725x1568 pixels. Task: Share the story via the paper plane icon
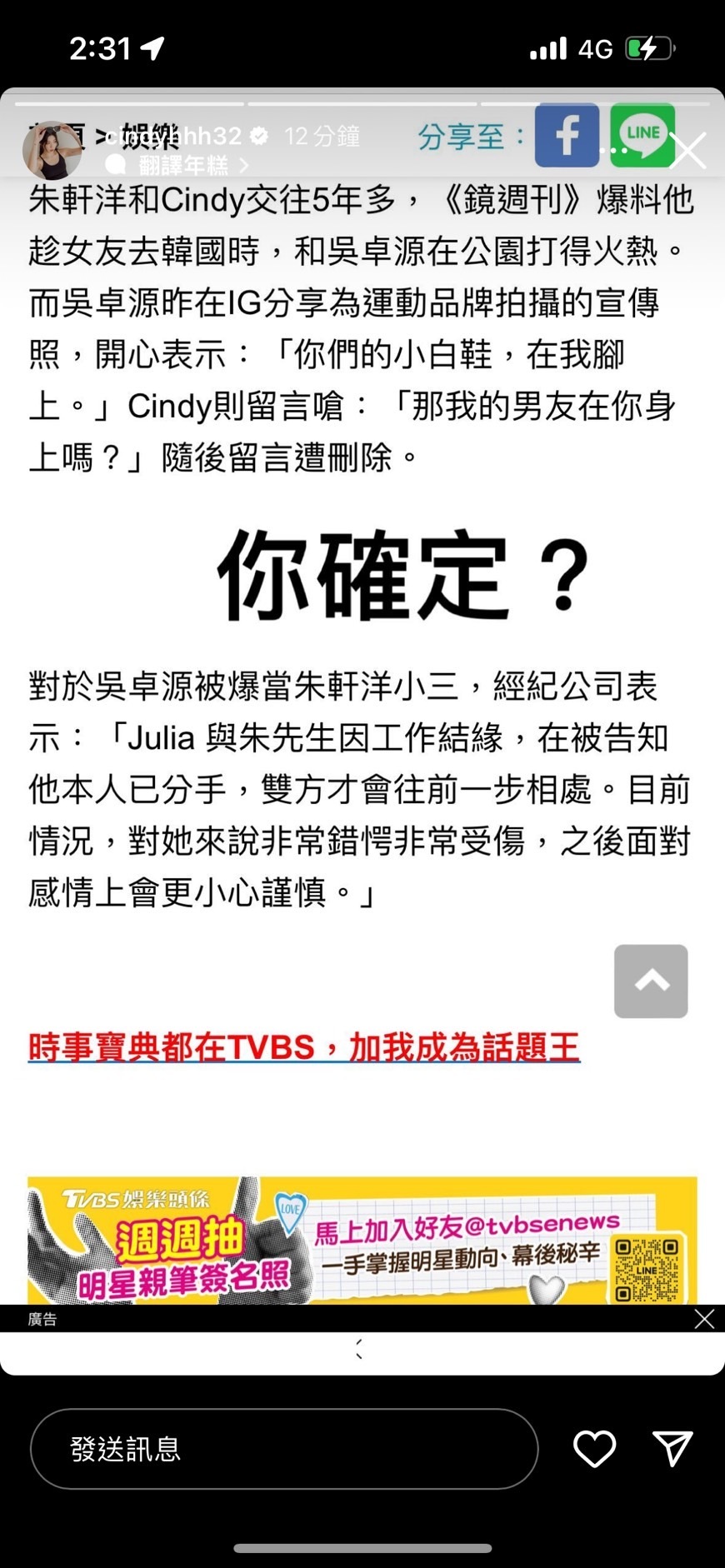pos(672,1449)
